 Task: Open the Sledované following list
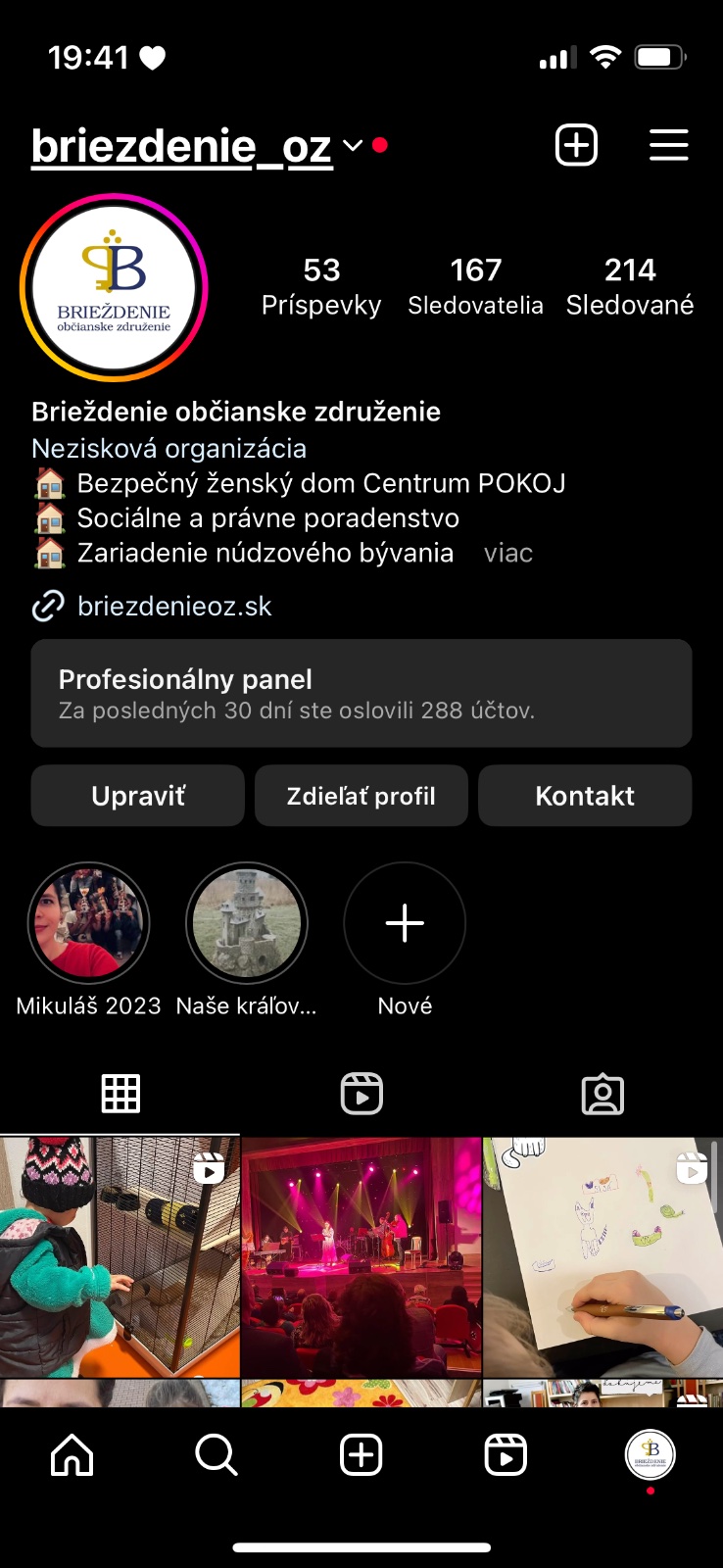click(x=629, y=286)
